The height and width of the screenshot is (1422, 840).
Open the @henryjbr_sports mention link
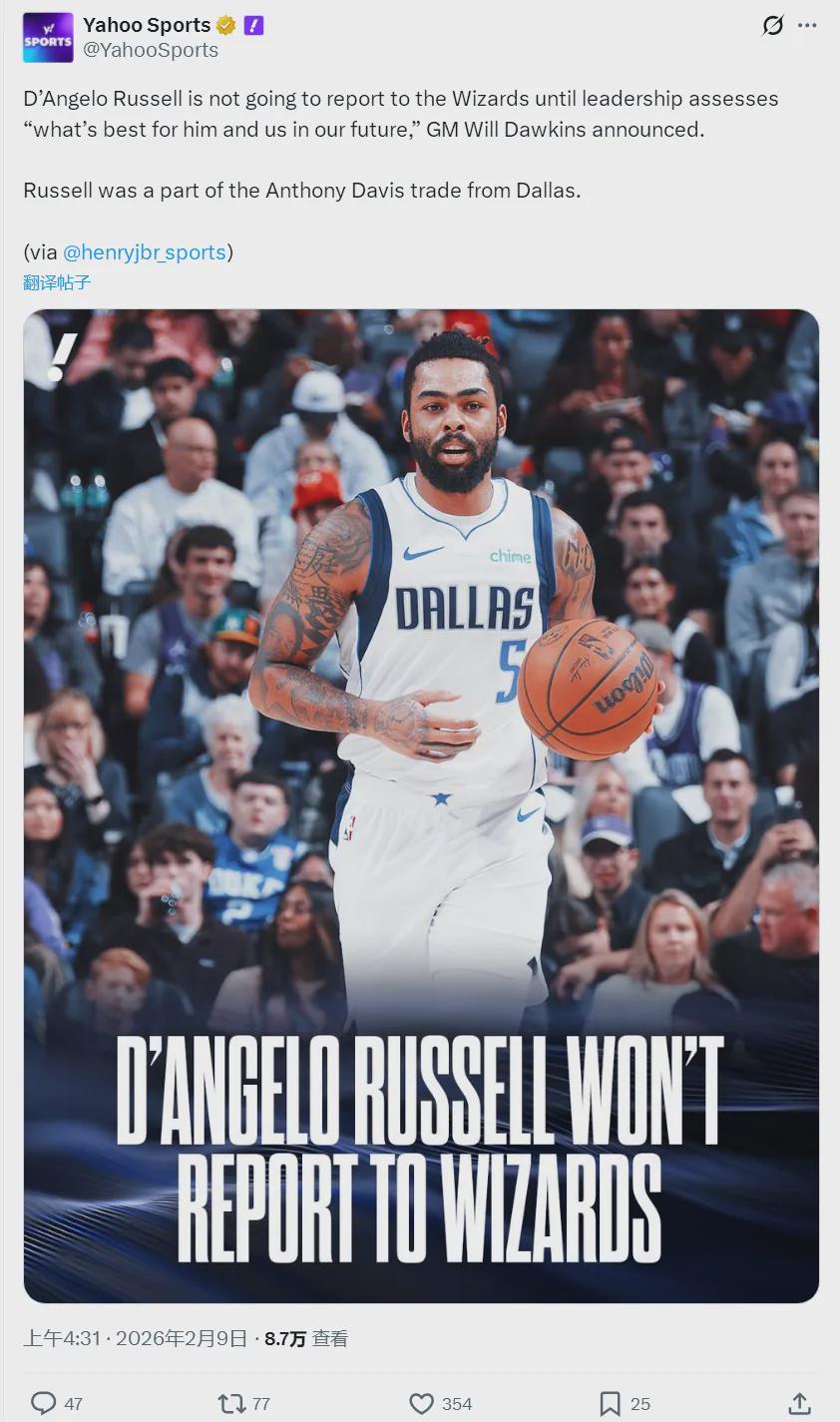point(145,252)
